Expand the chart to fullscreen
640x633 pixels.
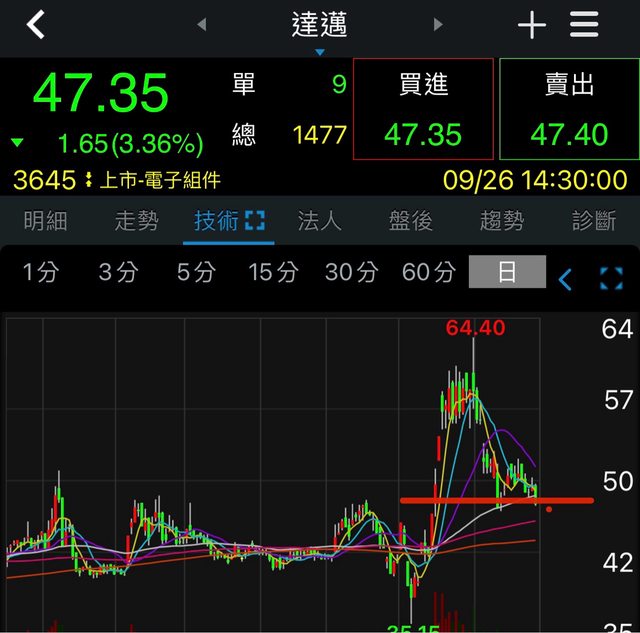(610, 278)
